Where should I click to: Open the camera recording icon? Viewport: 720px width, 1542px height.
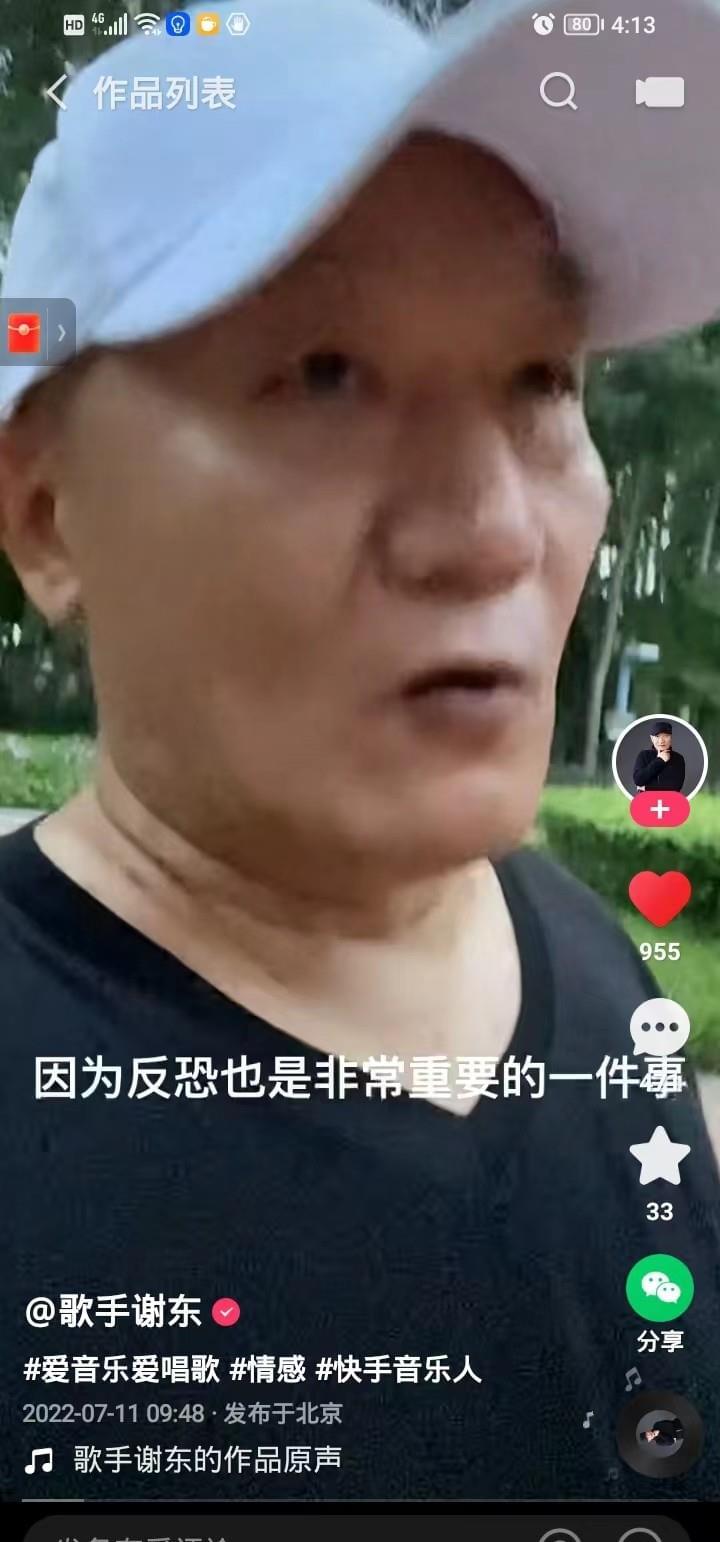(660, 92)
